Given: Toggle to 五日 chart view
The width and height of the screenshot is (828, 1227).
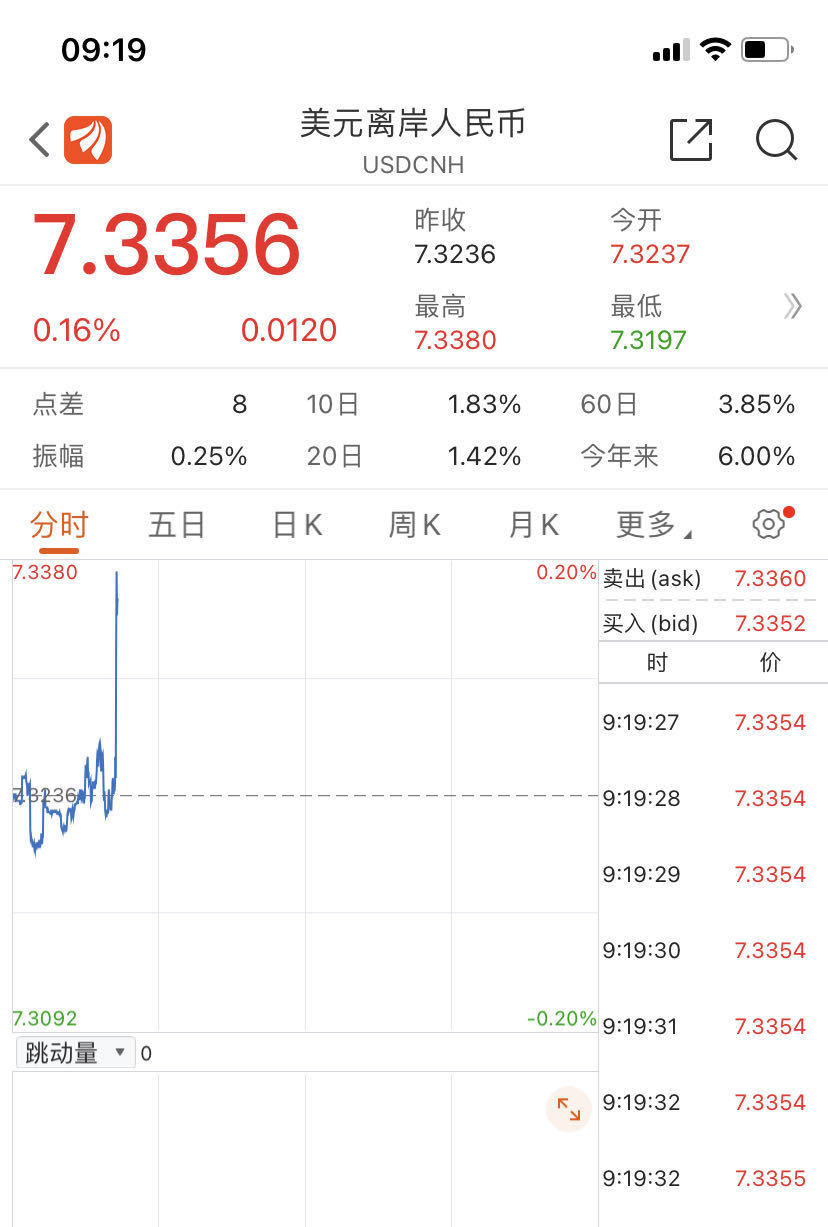Looking at the screenshot, I should pos(177,523).
